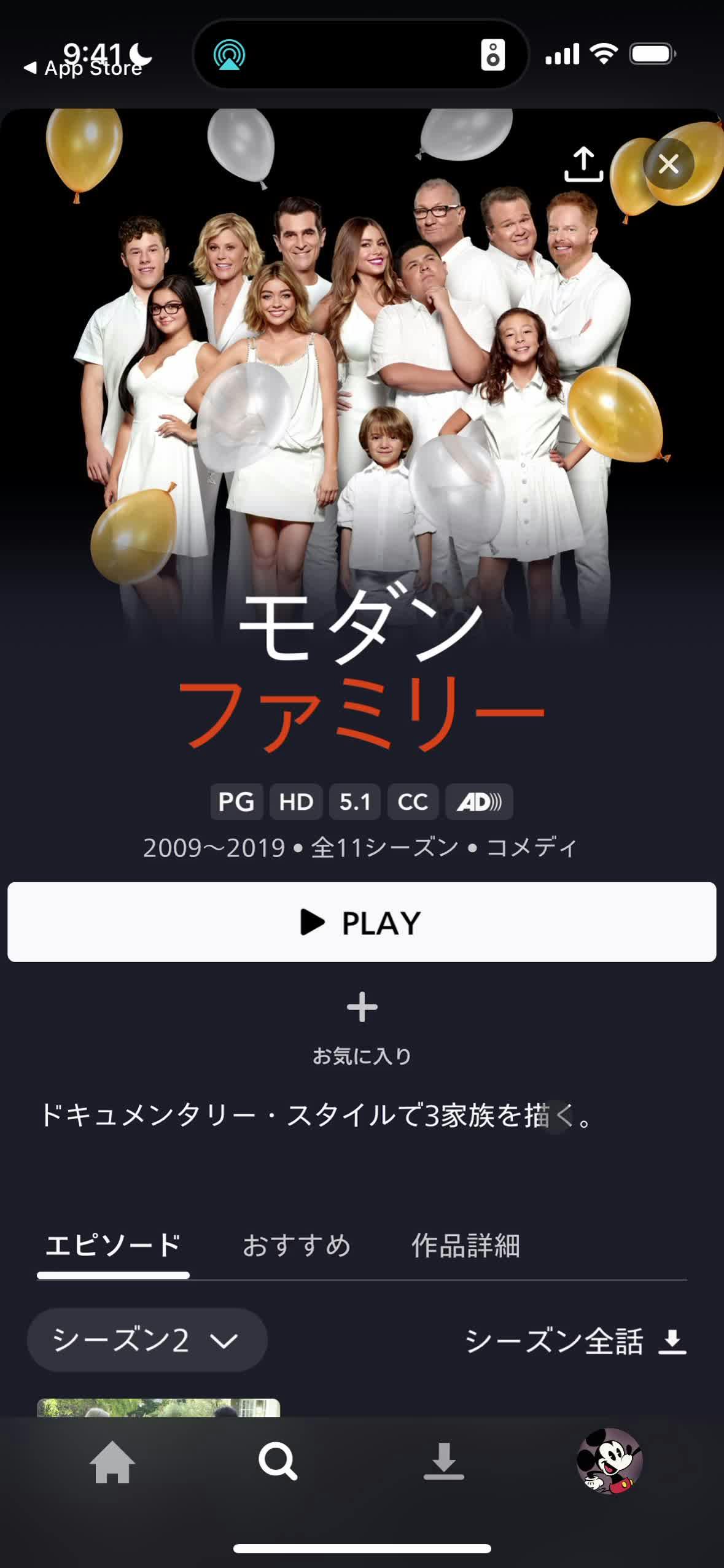Open the 作品詳細 tab
Image resolution: width=724 pixels, height=1568 pixels.
point(465,1246)
